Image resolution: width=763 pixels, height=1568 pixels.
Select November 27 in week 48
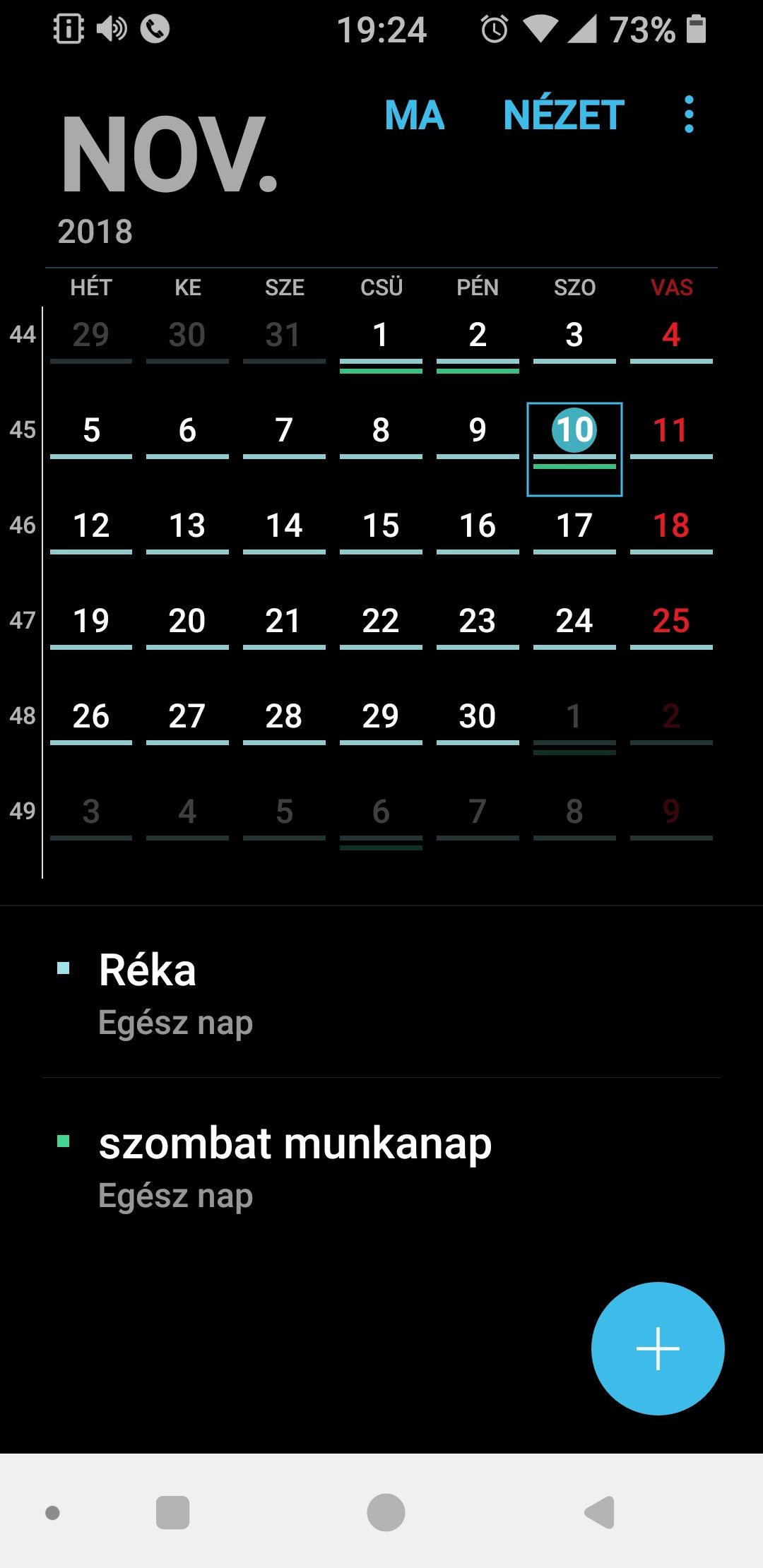pyautogui.click(x=187, y=717)
